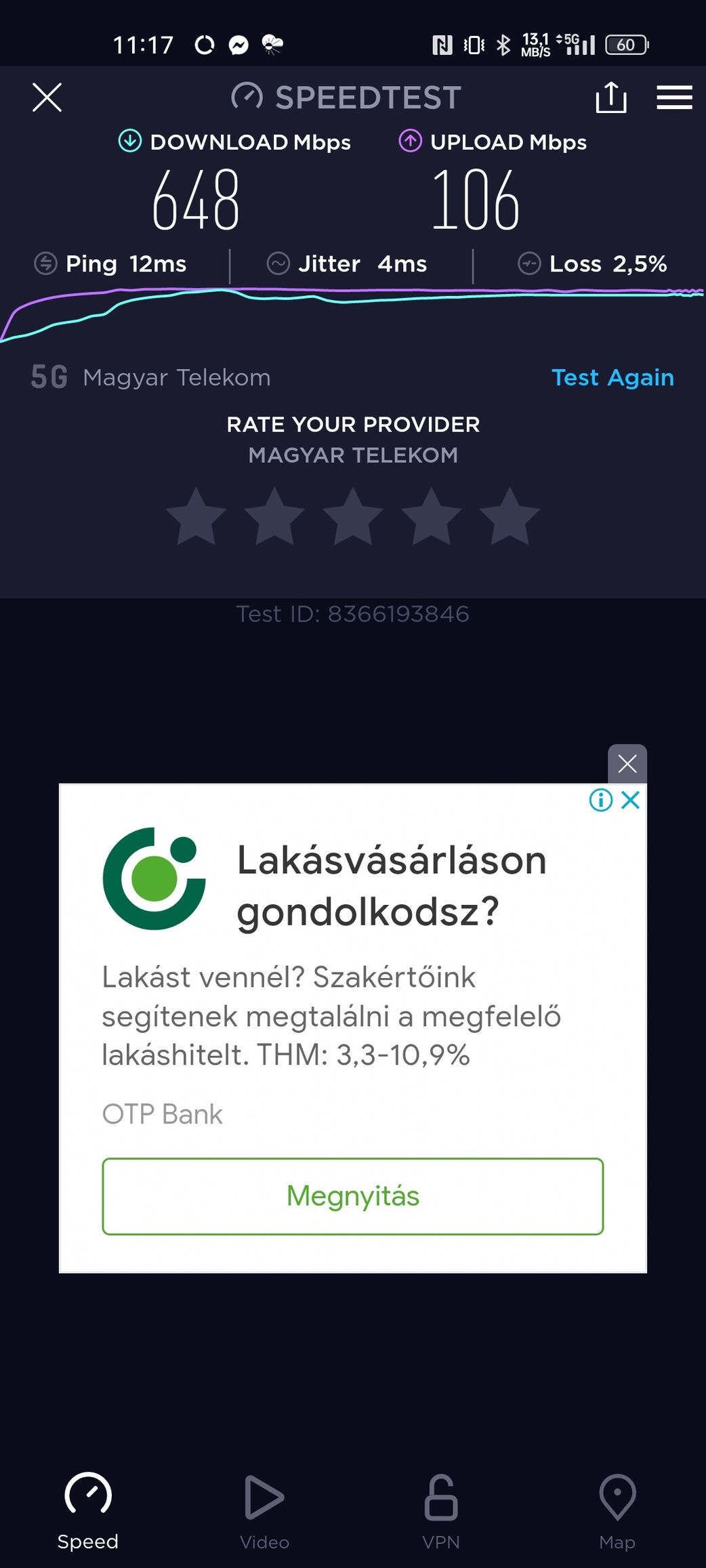706x1568 pixels.
Task: Open the ad info icon
Action: 601,800
